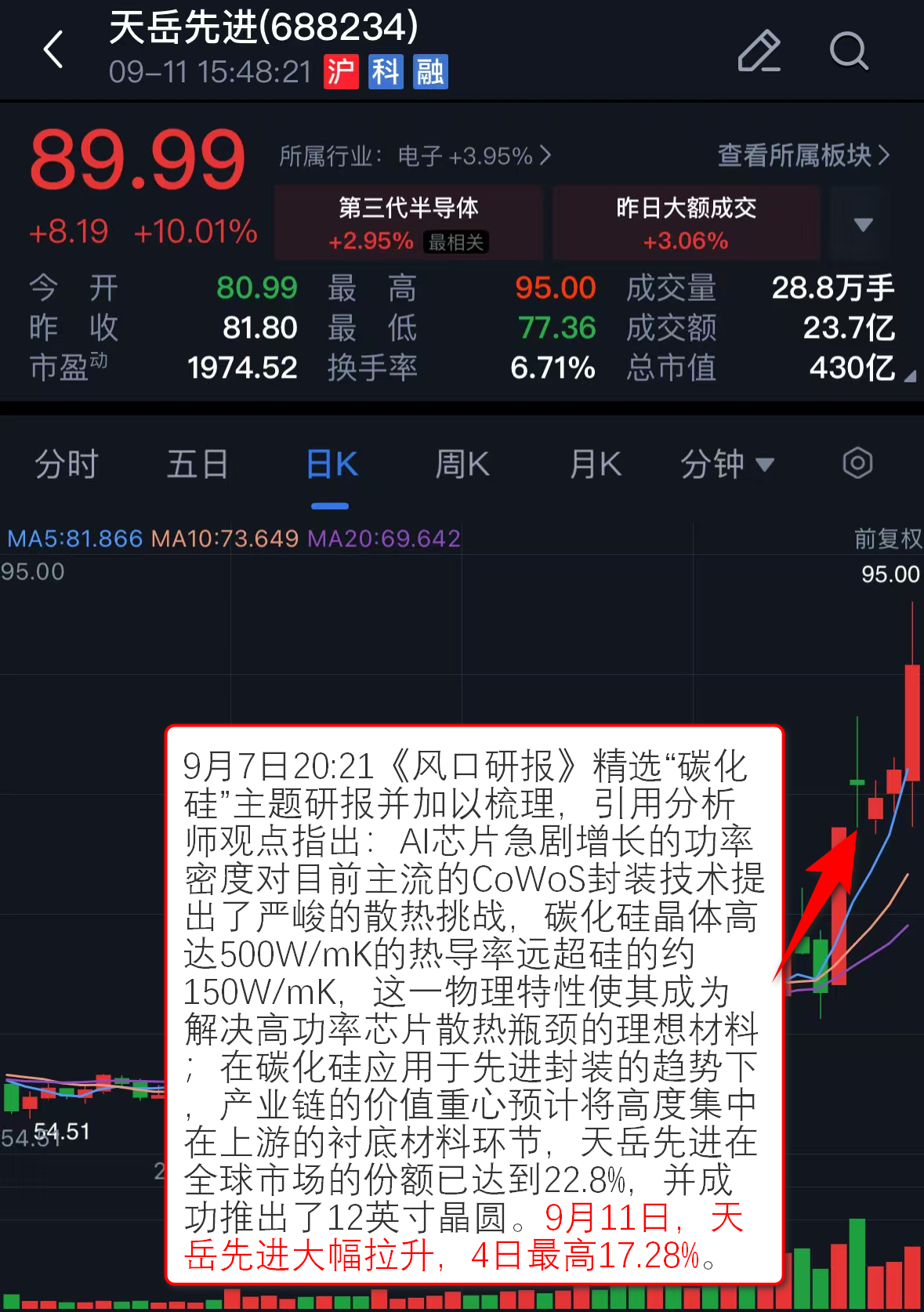Open the 昨日大额成交 sector chip

coord(686,223)
